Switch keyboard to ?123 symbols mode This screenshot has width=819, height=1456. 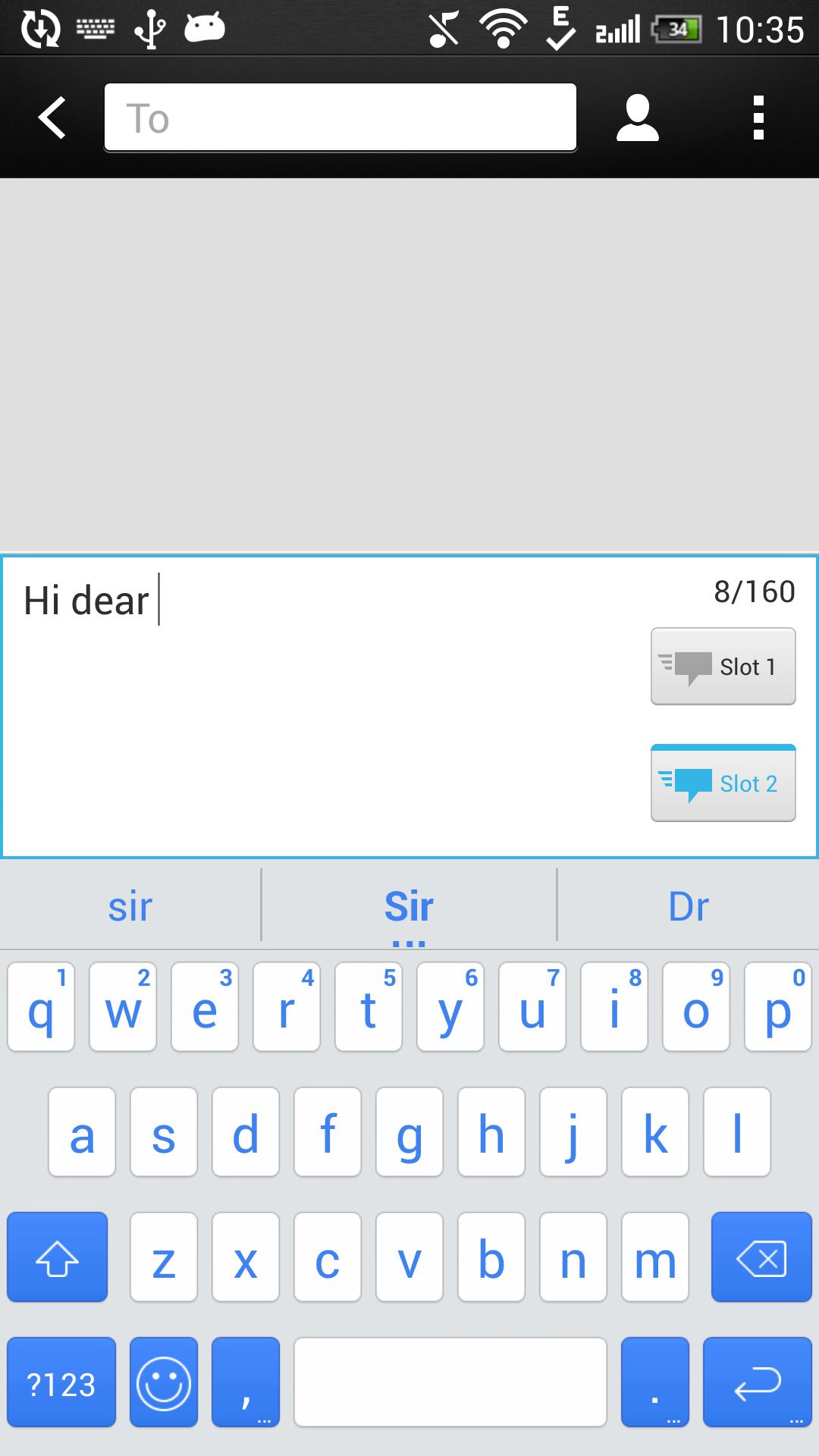[61, 1382]
